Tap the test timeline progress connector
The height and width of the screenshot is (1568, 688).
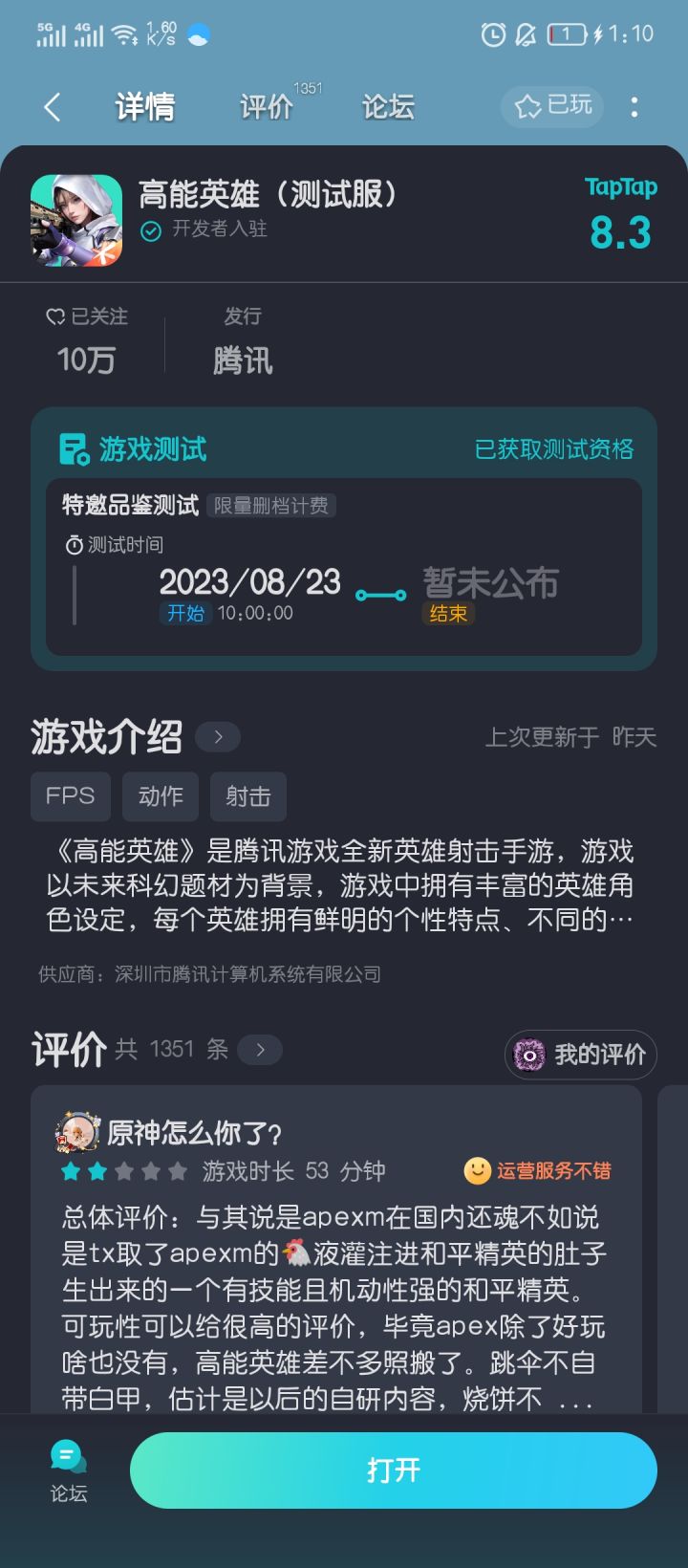(381, 593)
